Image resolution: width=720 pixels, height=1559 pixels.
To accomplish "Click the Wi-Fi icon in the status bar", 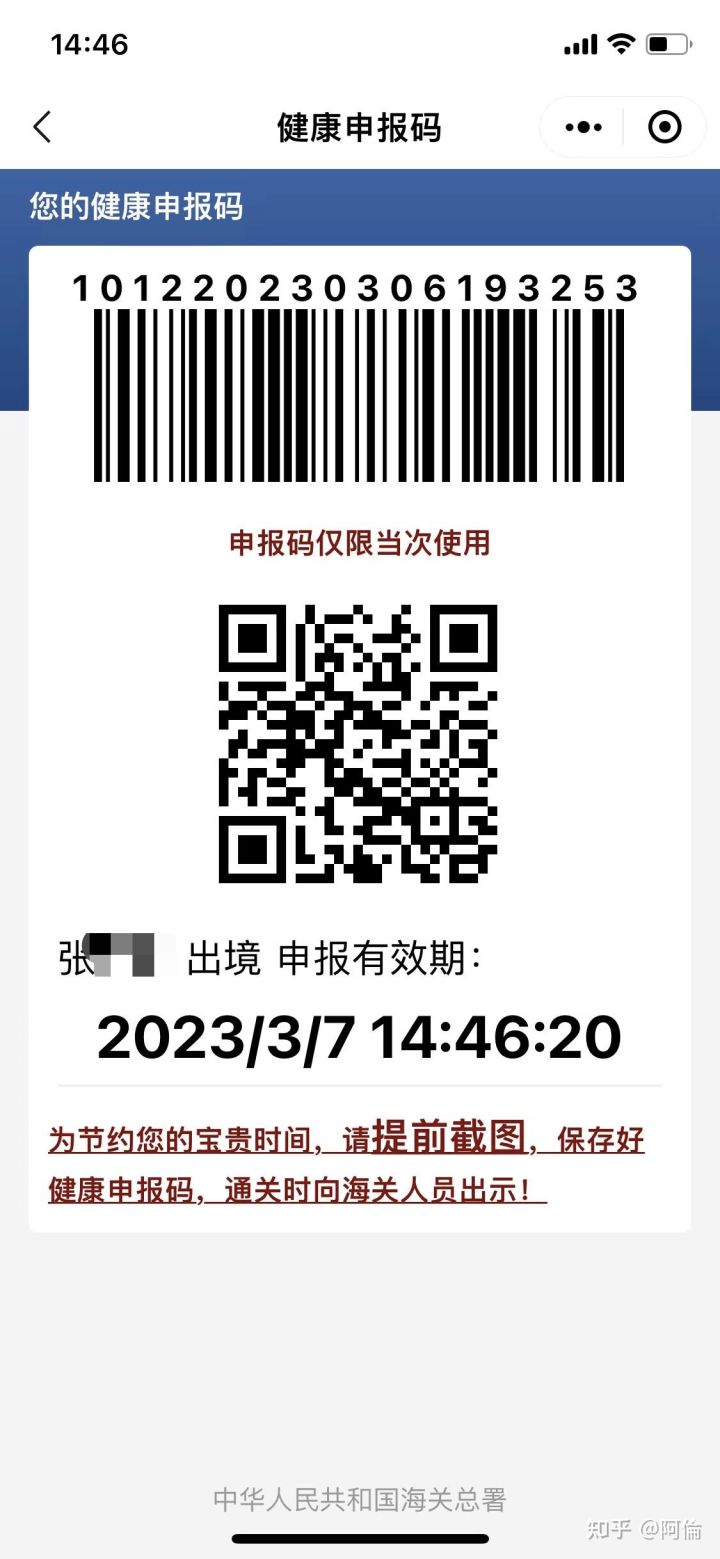I will point(621,44).
